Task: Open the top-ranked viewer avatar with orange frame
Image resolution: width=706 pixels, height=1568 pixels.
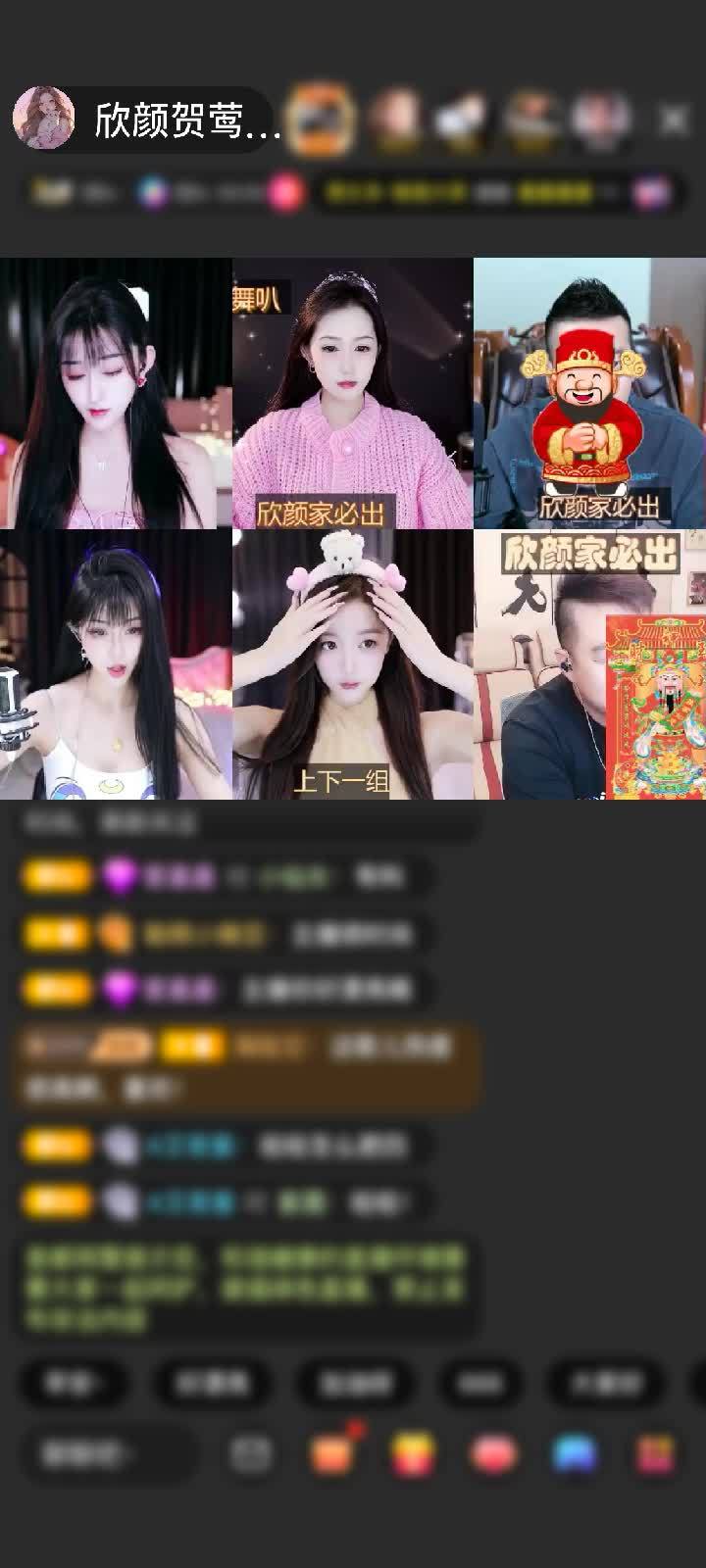Action: point(322,119)
